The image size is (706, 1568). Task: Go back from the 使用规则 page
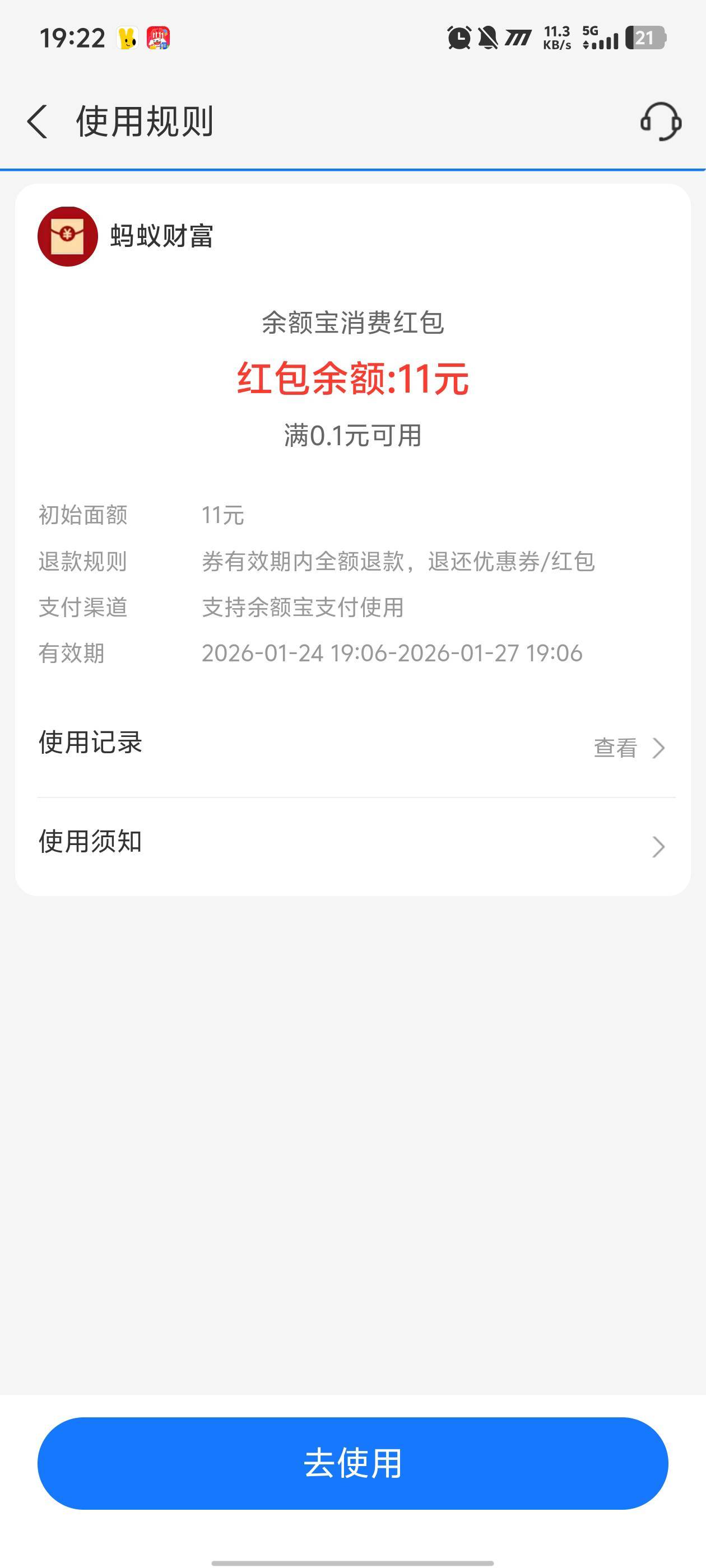[x=38, y=121]
